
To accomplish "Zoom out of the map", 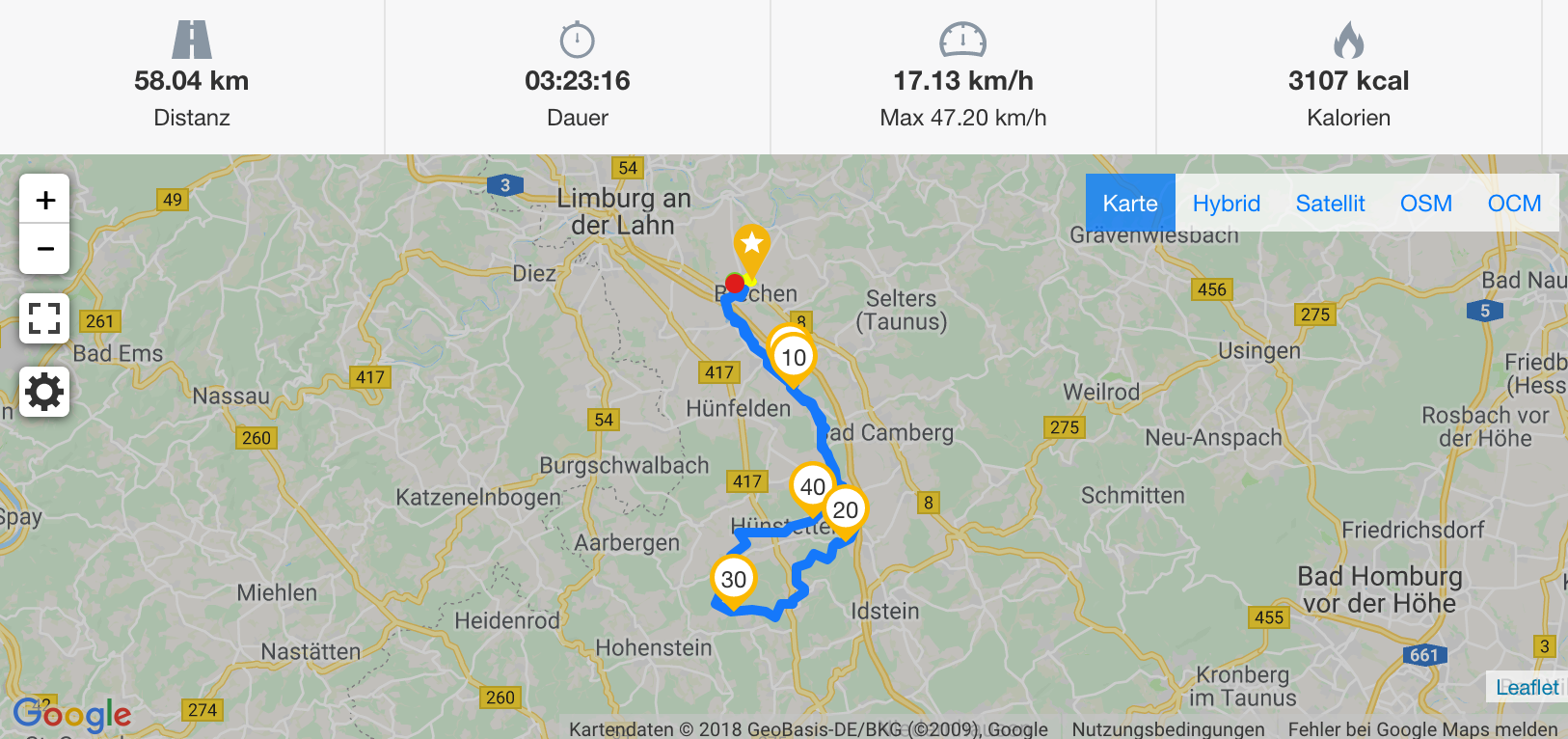I will [44, 249].
